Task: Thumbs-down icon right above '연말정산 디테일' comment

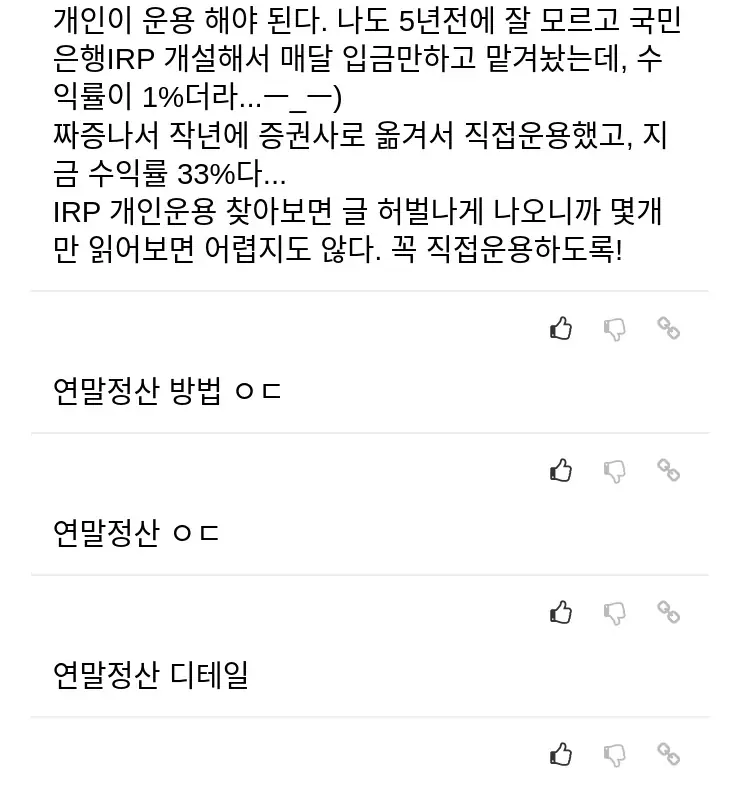Action: click(x=615, y=613)
